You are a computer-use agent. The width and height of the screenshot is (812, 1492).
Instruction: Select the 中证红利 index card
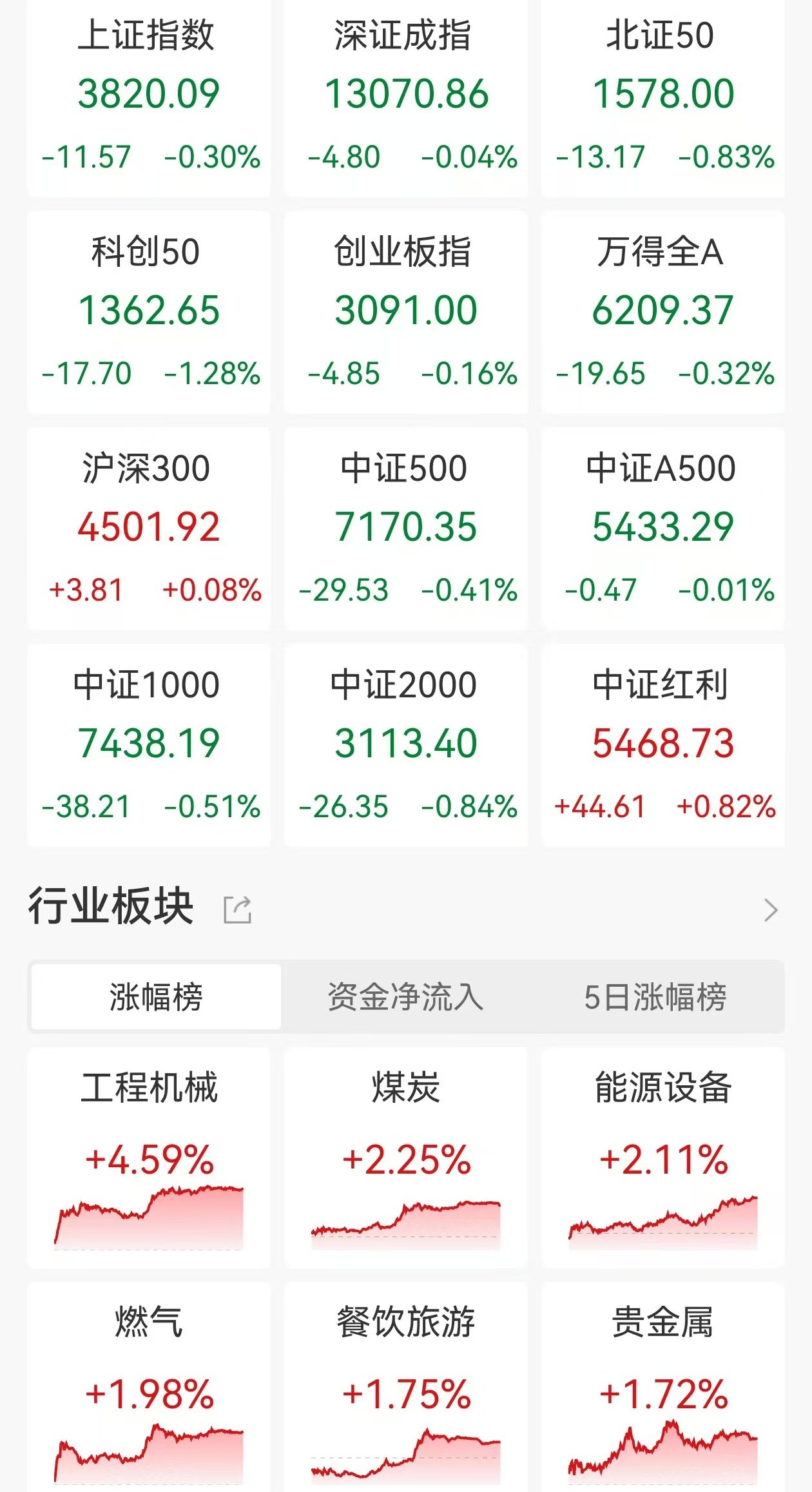tap(663, 746)
